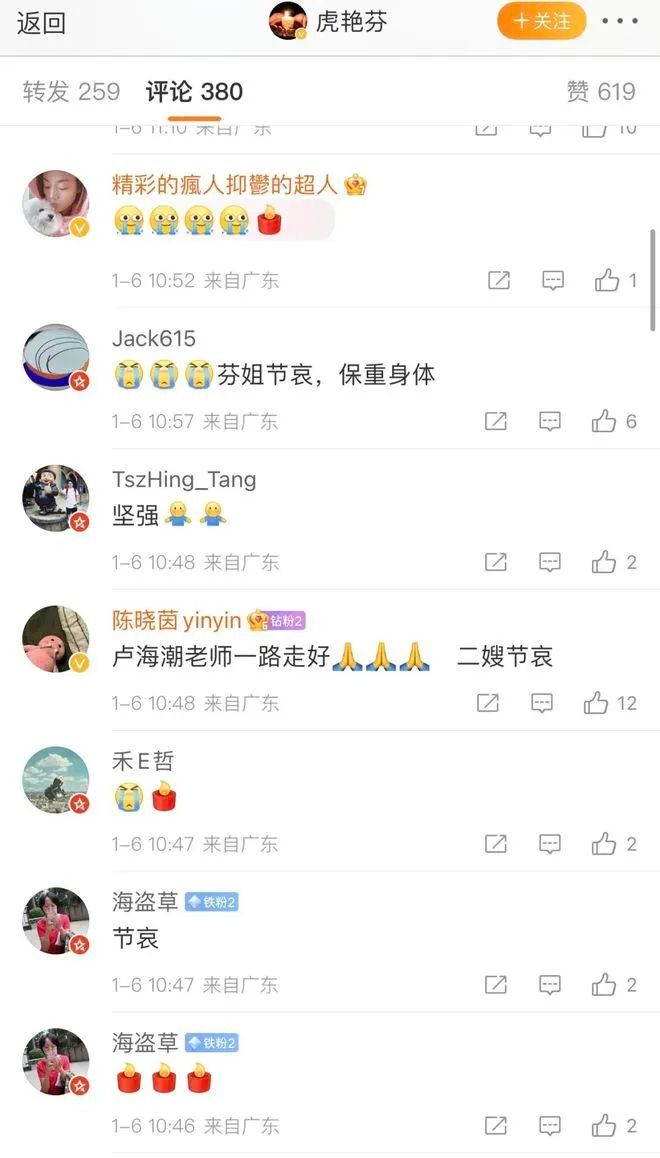Open Jack615's profile from username
The width and height of the screenshot is (660, 1158).
pos(154,339)
